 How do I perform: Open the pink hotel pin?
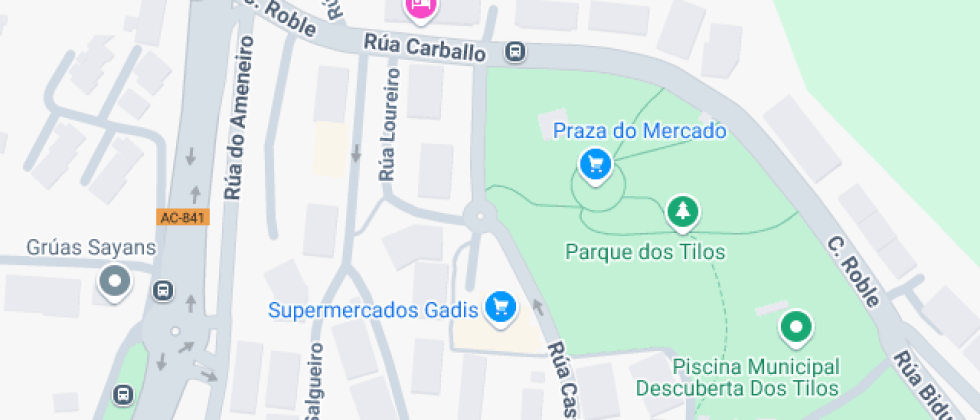422,8
